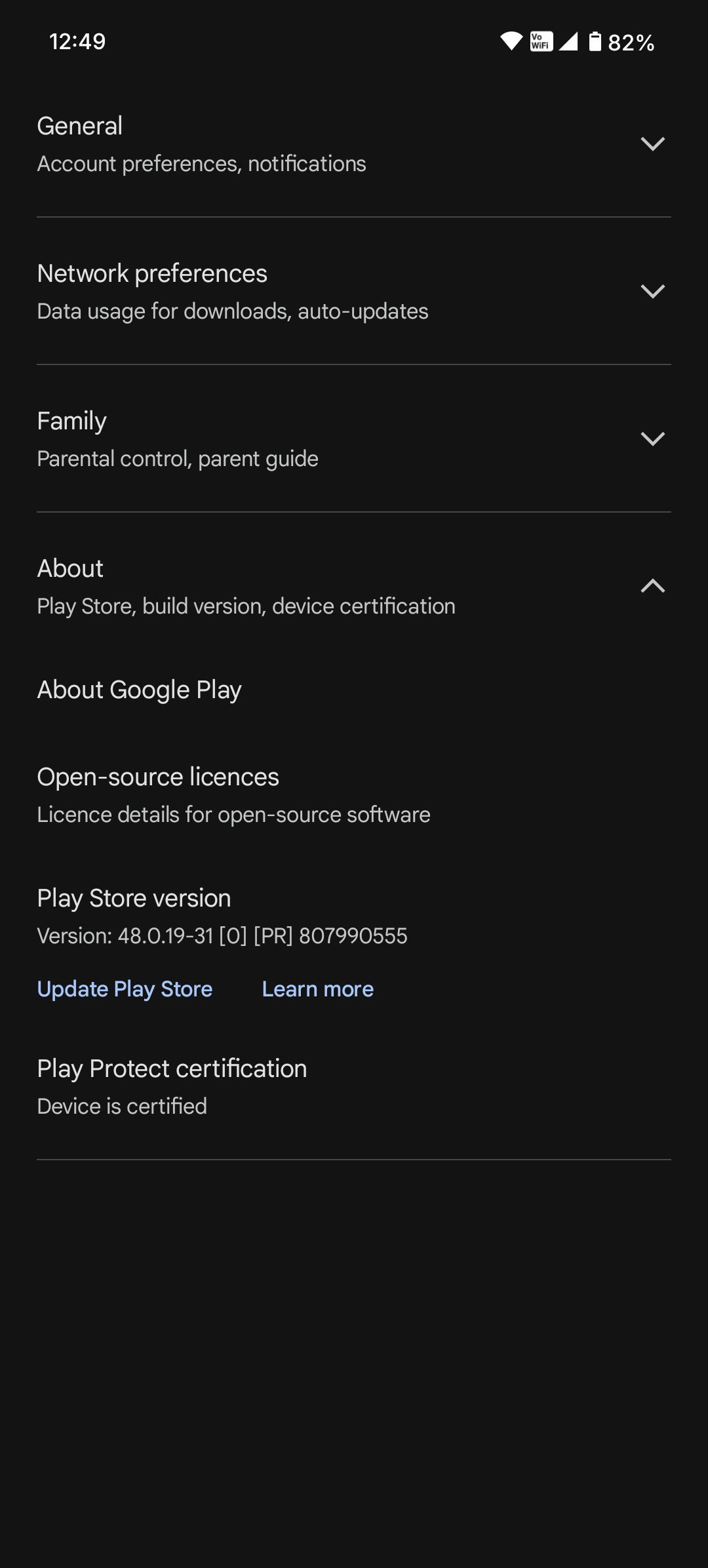Expand the Family section
This screenshot has height=1568, width=708.
click(x=652, y=439)
